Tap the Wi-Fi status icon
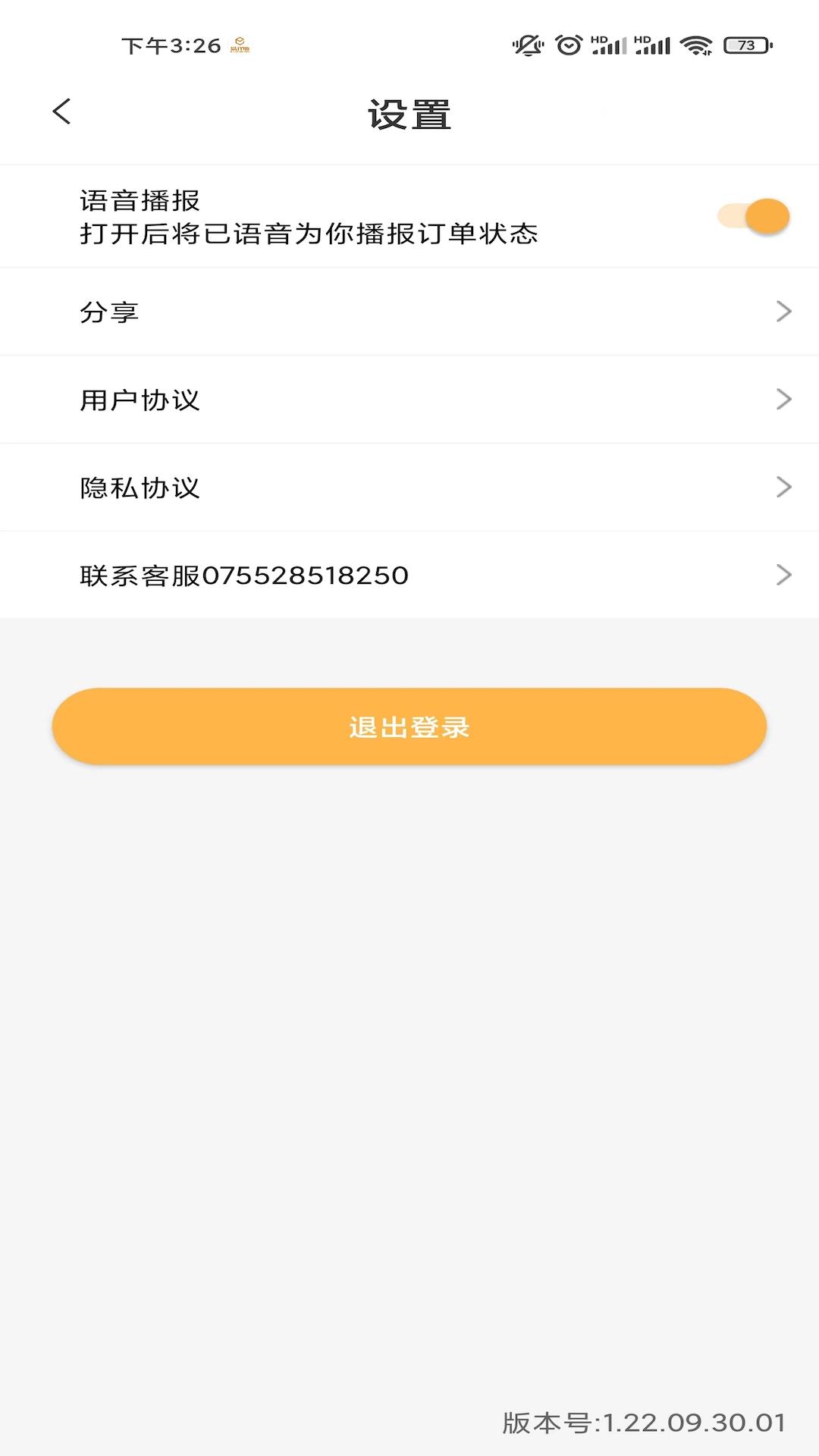Screen dimensions: 819x1456 tap(695, 45)
